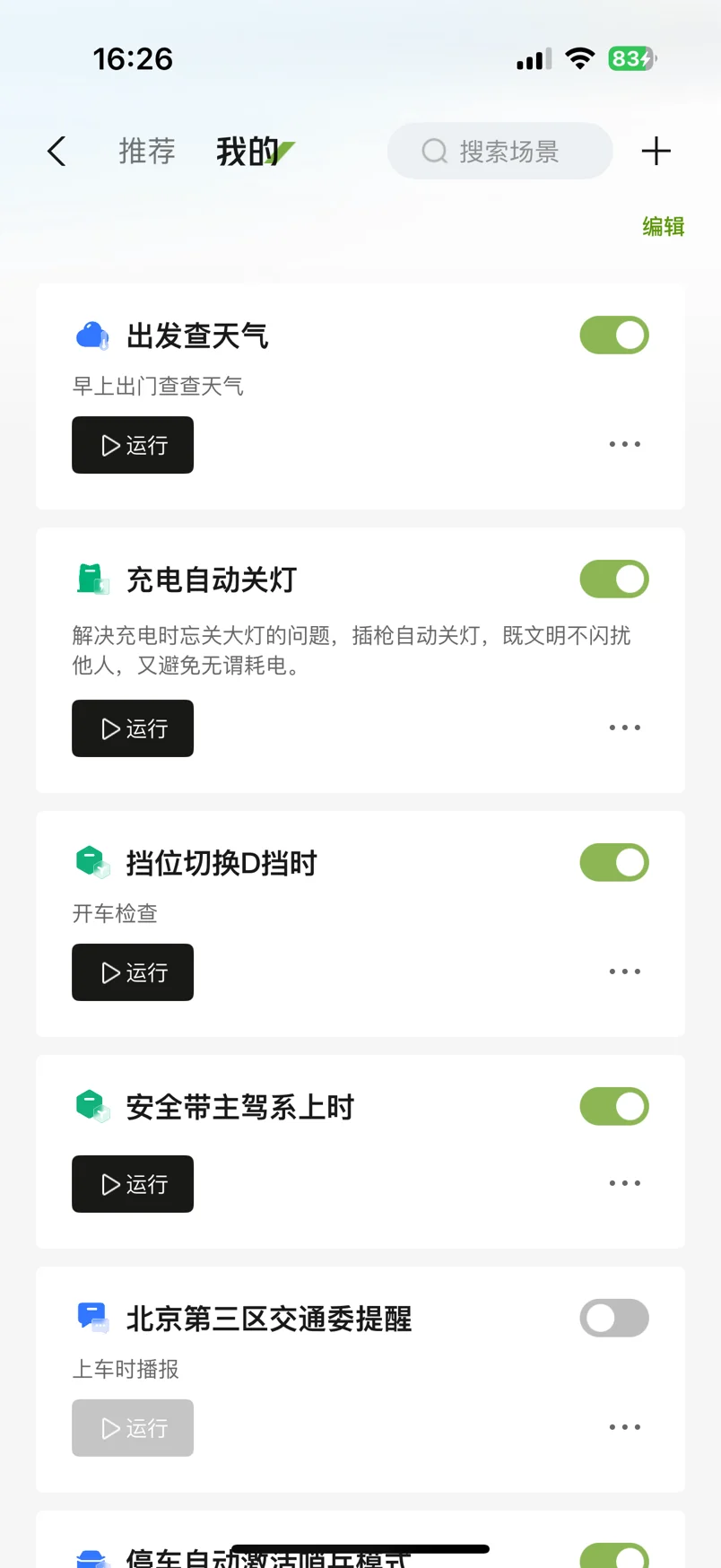Run the 挡位切换D挡时 scene
Image resolution: width=721 pixels, height=1568 pixels.
tap(133, 972)
